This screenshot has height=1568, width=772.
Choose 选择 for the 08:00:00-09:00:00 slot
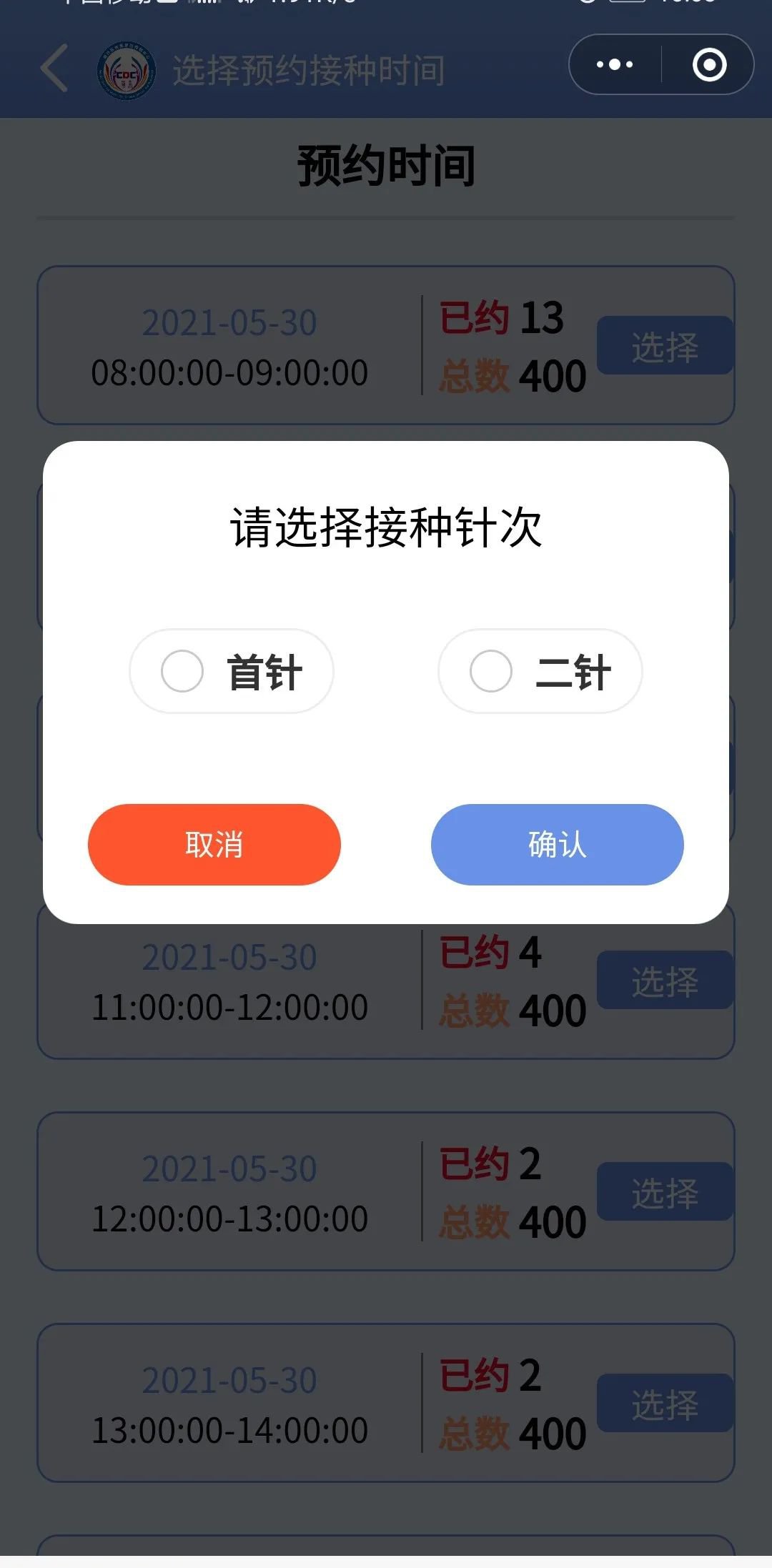click(665, 346)
